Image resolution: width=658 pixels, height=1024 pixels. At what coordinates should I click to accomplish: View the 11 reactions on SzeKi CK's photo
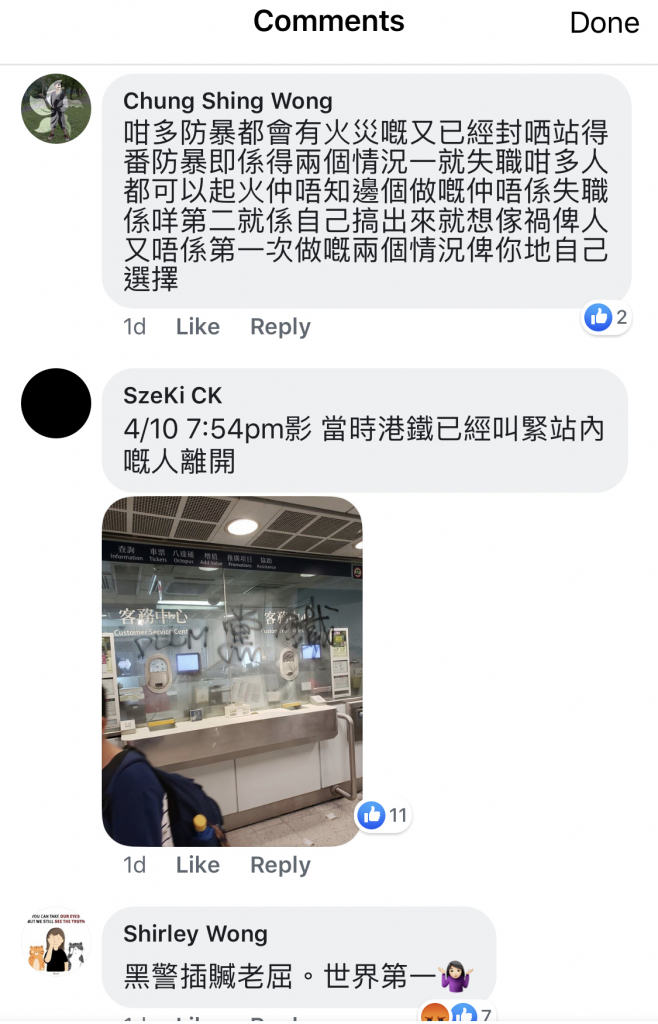pos(384,815)
